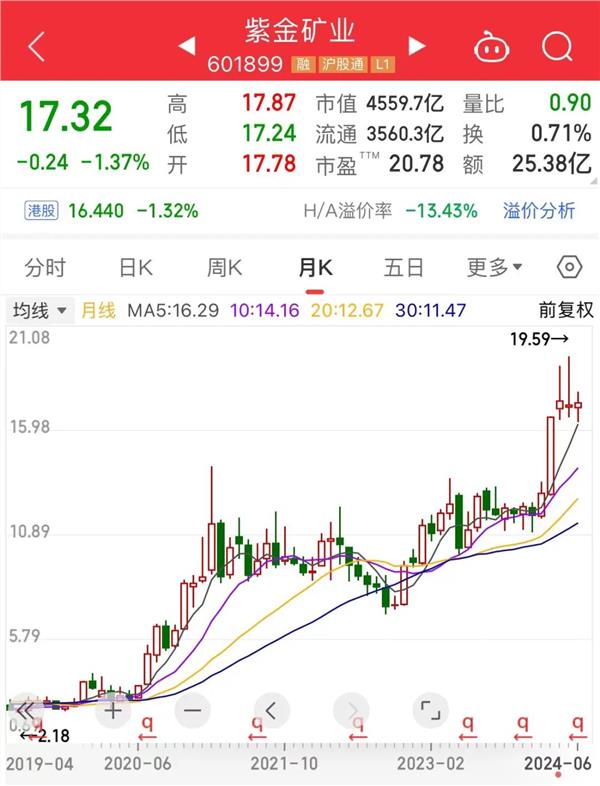Zoom in the K-line chart with plus

pyautogui.click(x=113, y=711)
